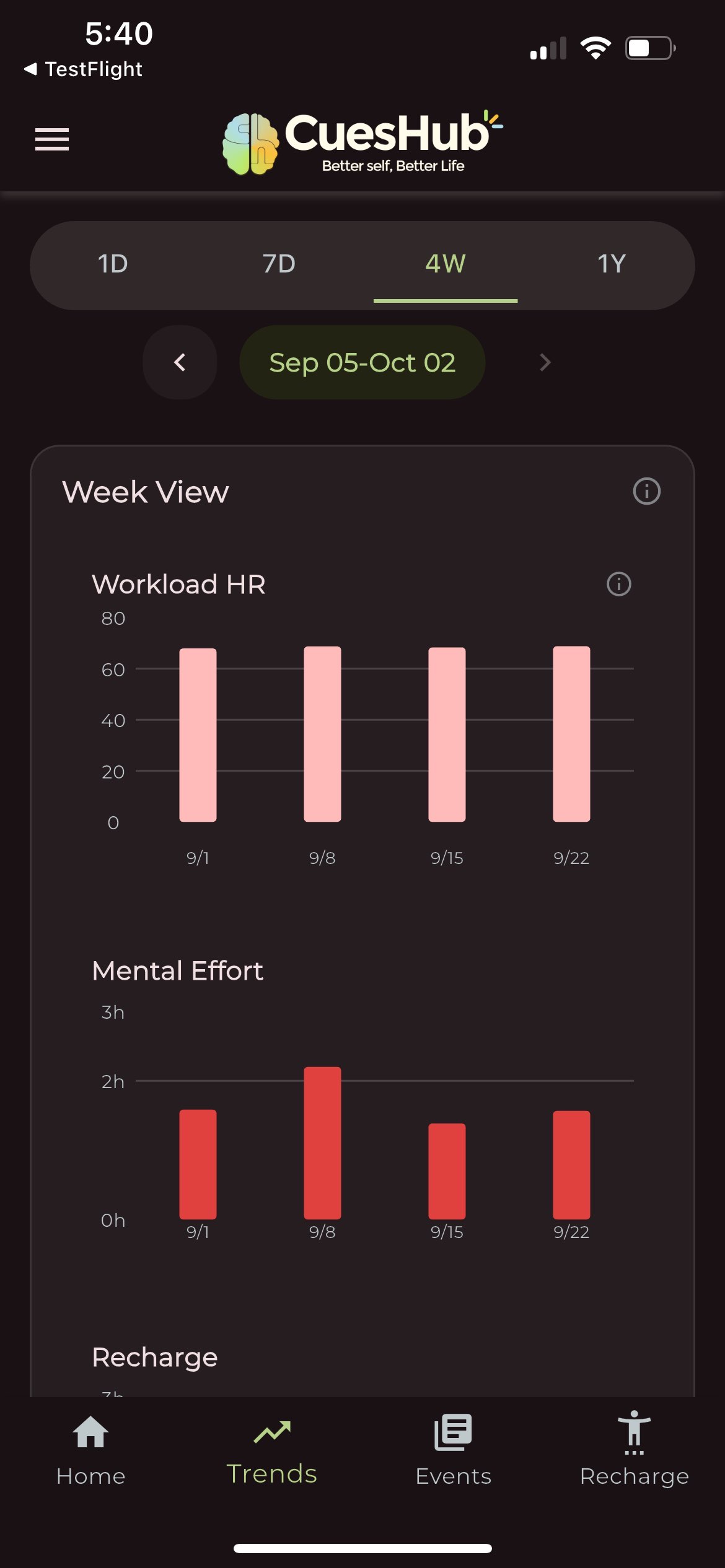Screen dimensions: 725x1568
Task: Open the Recharge tab
Action: 634,1450
